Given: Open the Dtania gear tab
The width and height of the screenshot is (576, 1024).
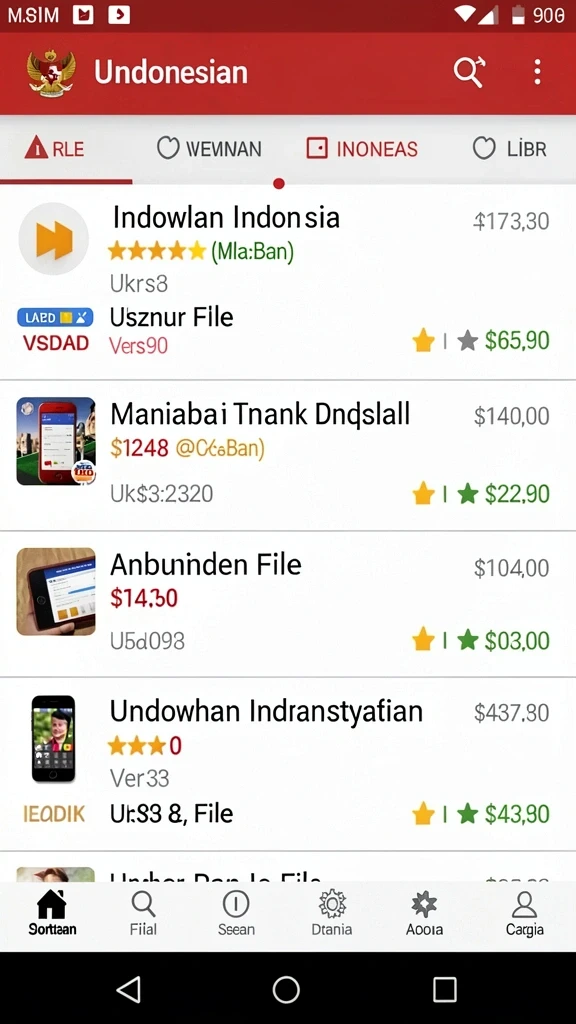Looking at the screenshot, I should tap(332, 914).
